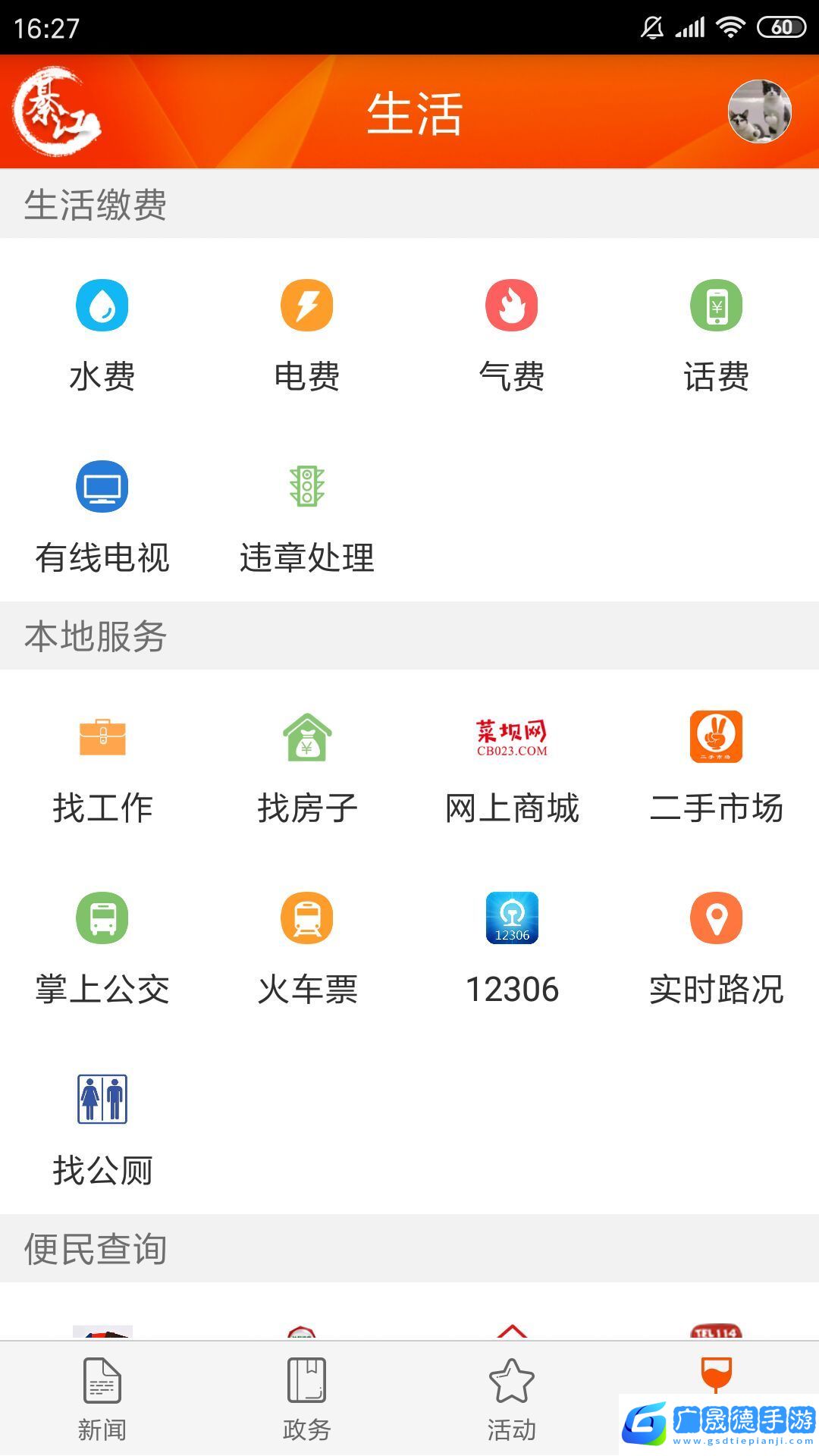
Task: Select 话费 phone top-up
Action: tap(717, 334)
